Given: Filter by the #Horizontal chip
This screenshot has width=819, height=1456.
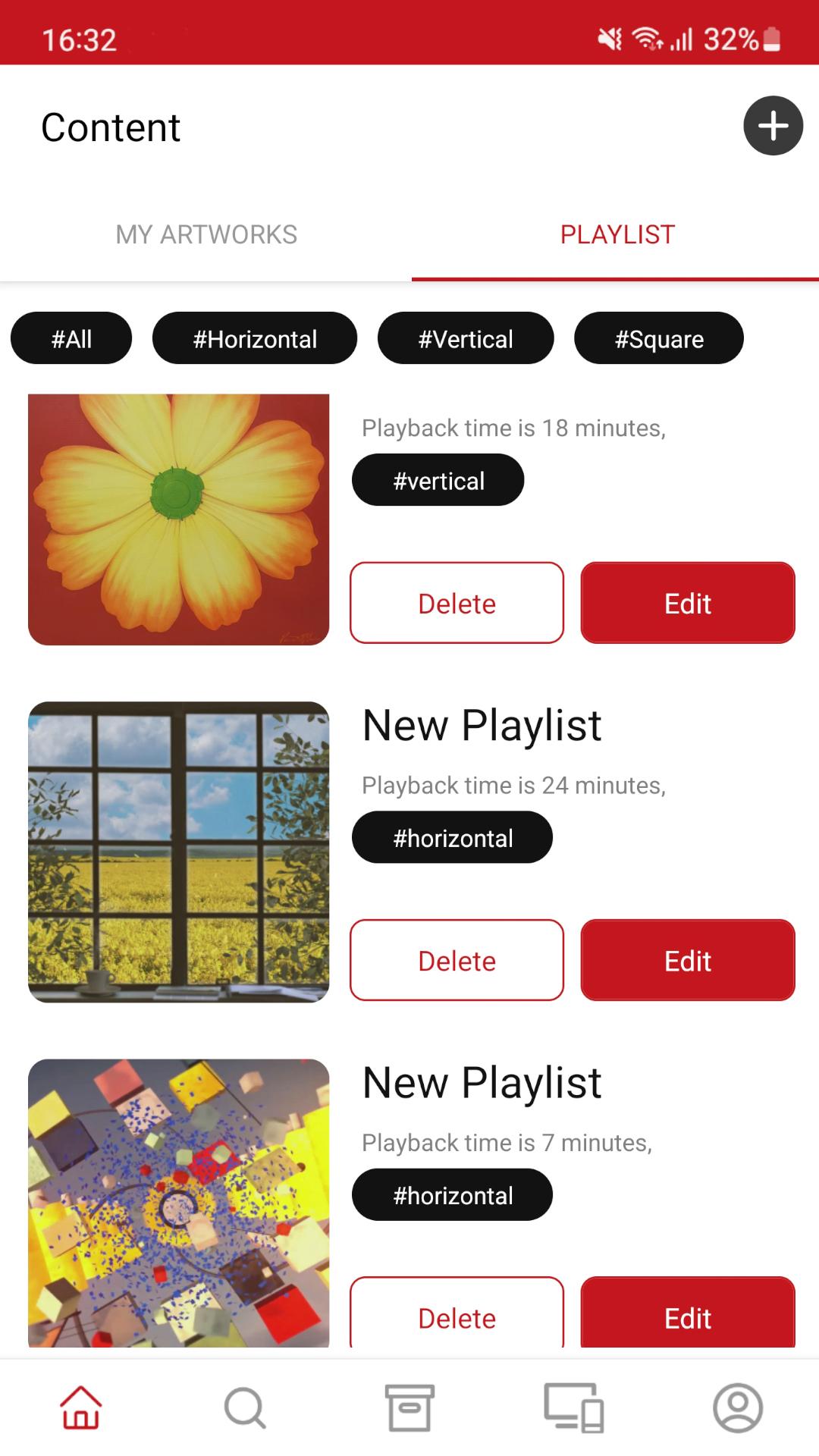Looking at the screenshot, I should pyautogui.click(x=255, y=338).
